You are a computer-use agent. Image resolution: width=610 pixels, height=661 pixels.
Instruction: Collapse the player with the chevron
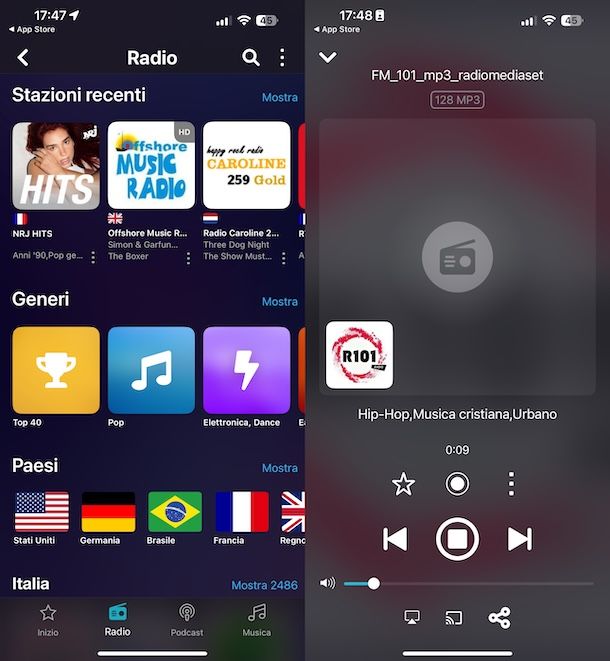327,58
